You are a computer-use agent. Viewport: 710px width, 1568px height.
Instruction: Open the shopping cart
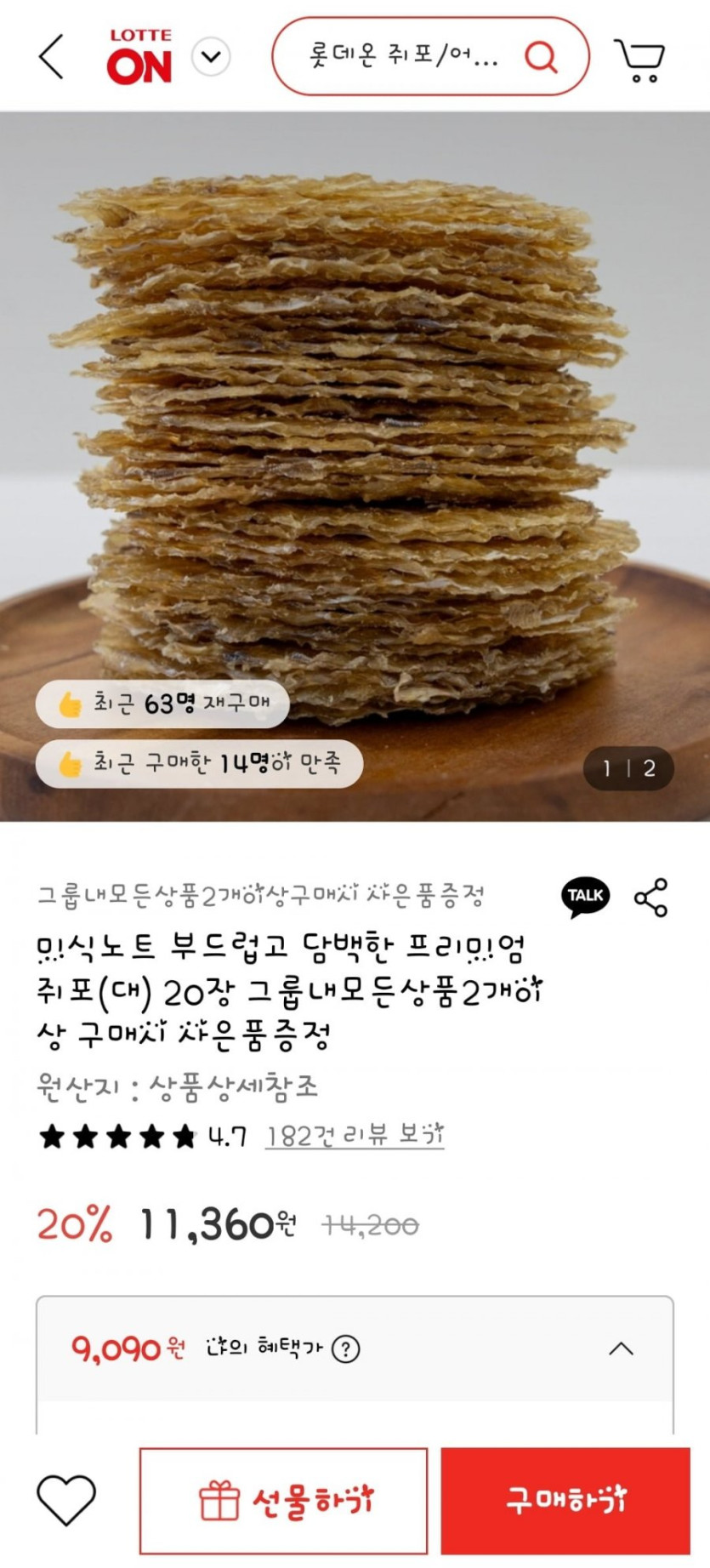639,59
